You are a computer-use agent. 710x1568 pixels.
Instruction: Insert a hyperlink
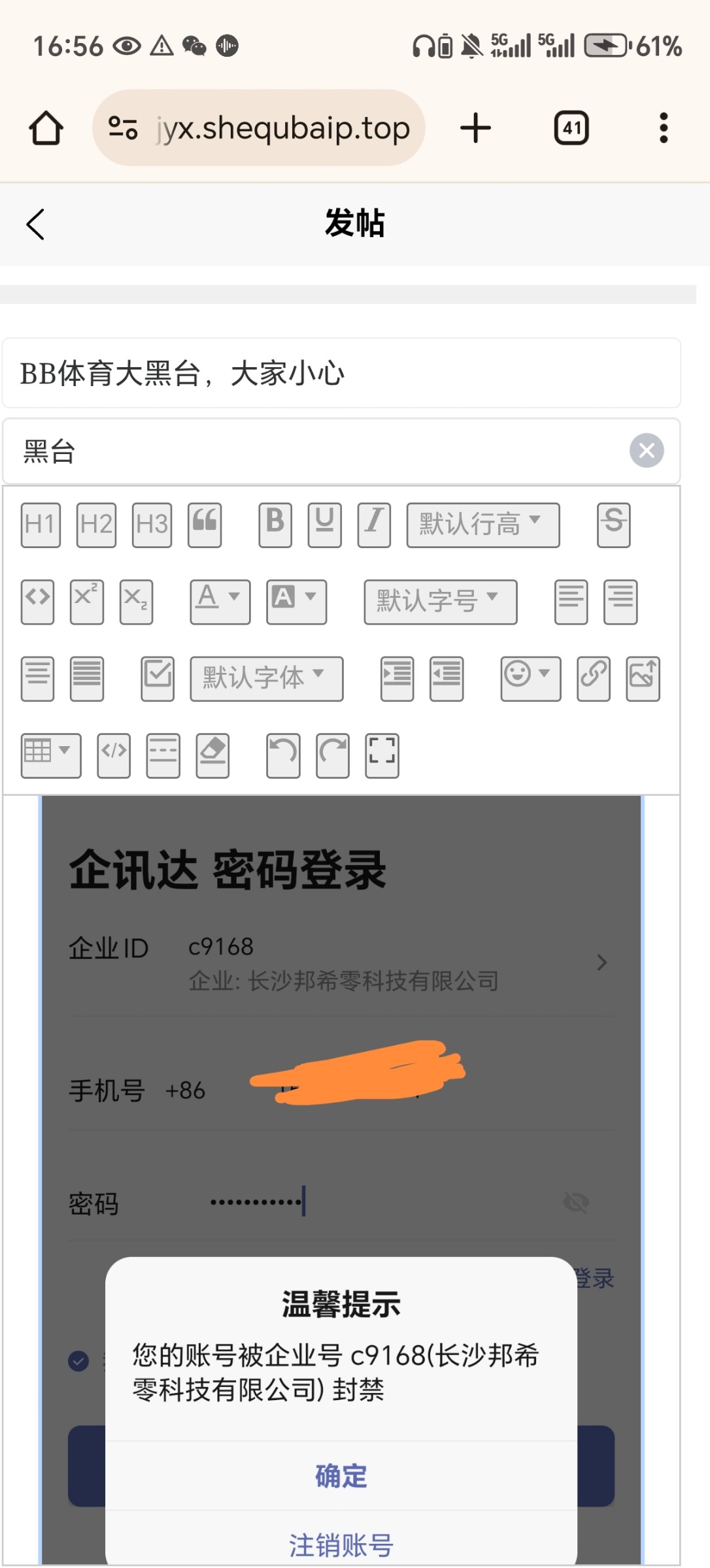[x=593, y=679]
